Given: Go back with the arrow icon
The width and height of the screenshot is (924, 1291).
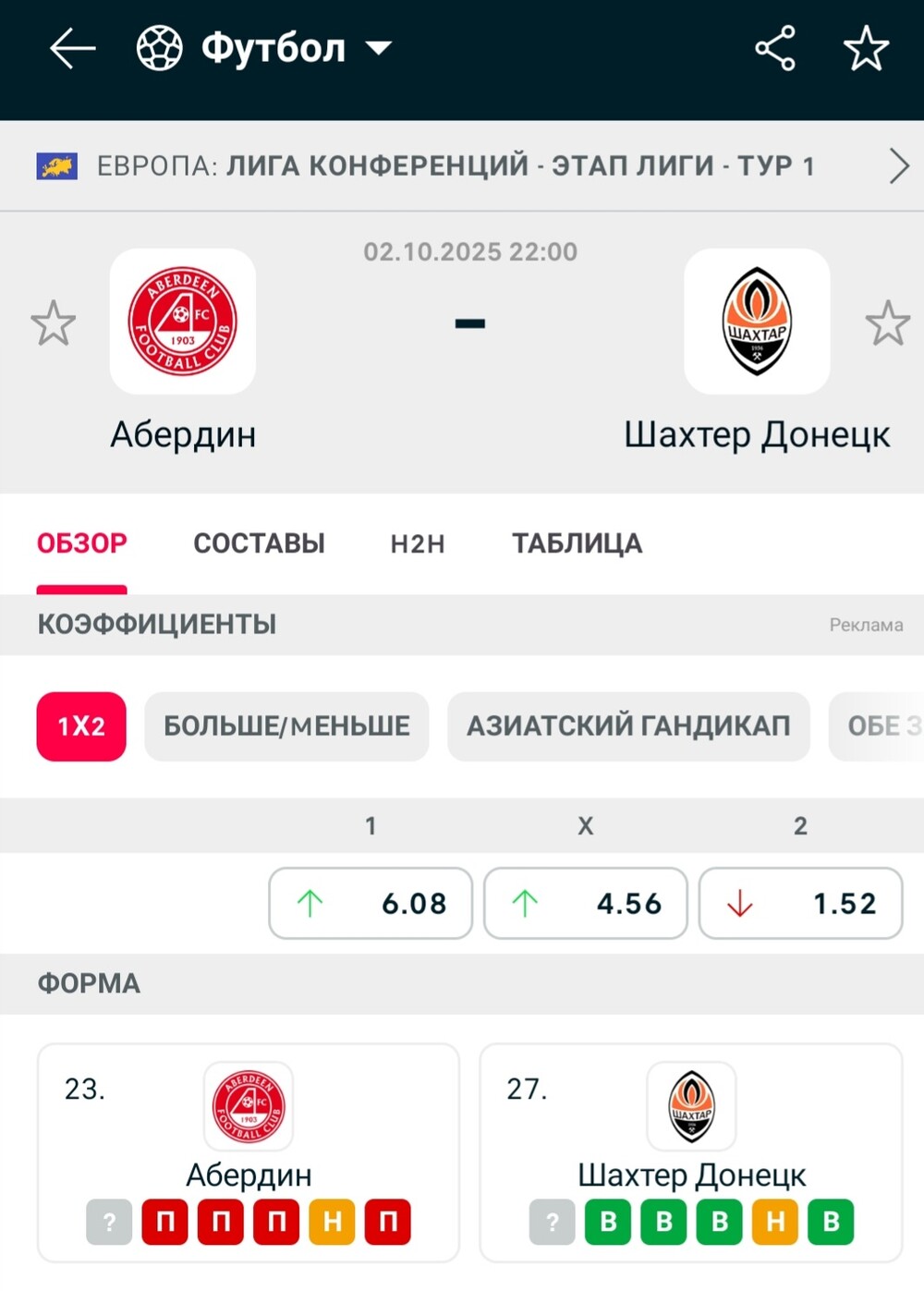Looking at the screenshot, I should (x=72, y=48).
